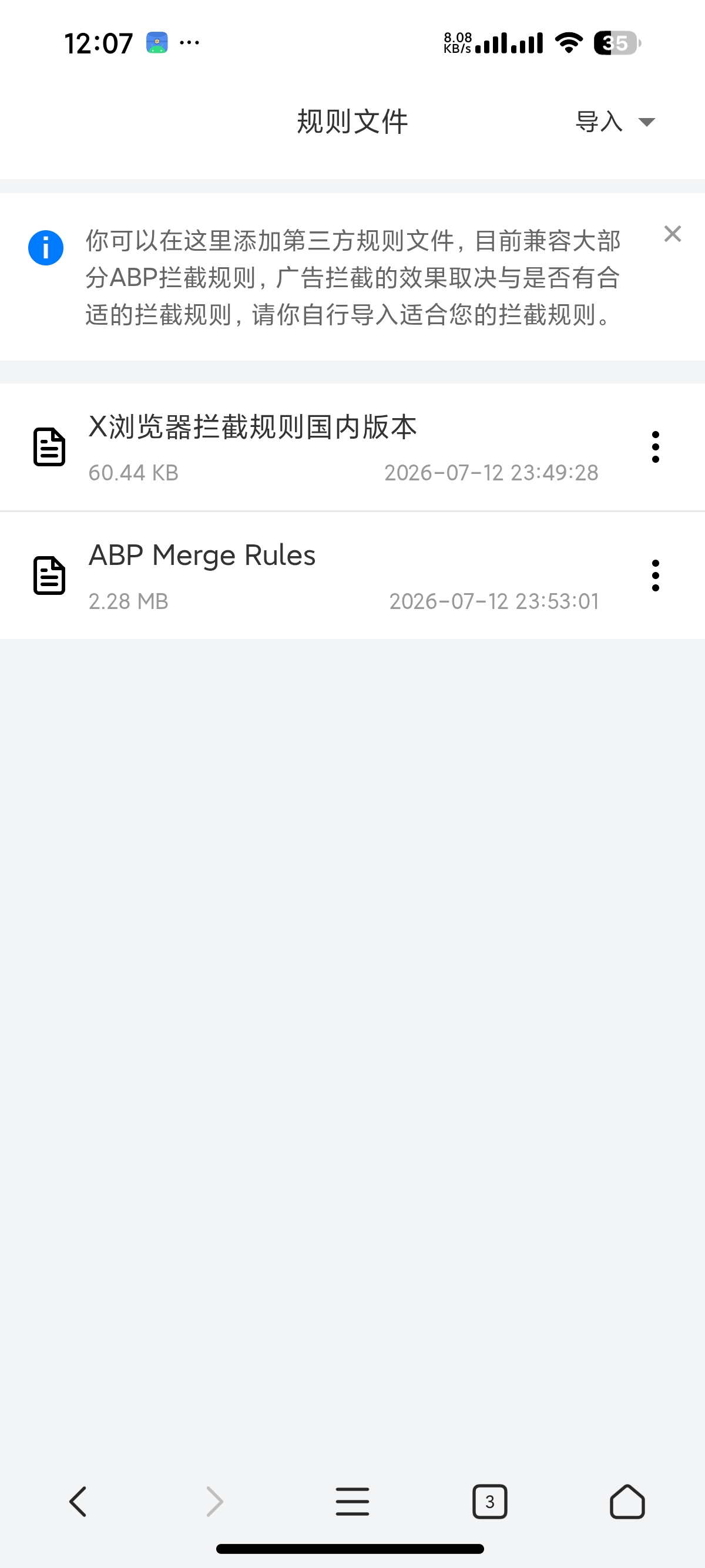This screenshot has height=1568, width=705.
Task: Go back to the previous page
Action: click(78, 1501)
